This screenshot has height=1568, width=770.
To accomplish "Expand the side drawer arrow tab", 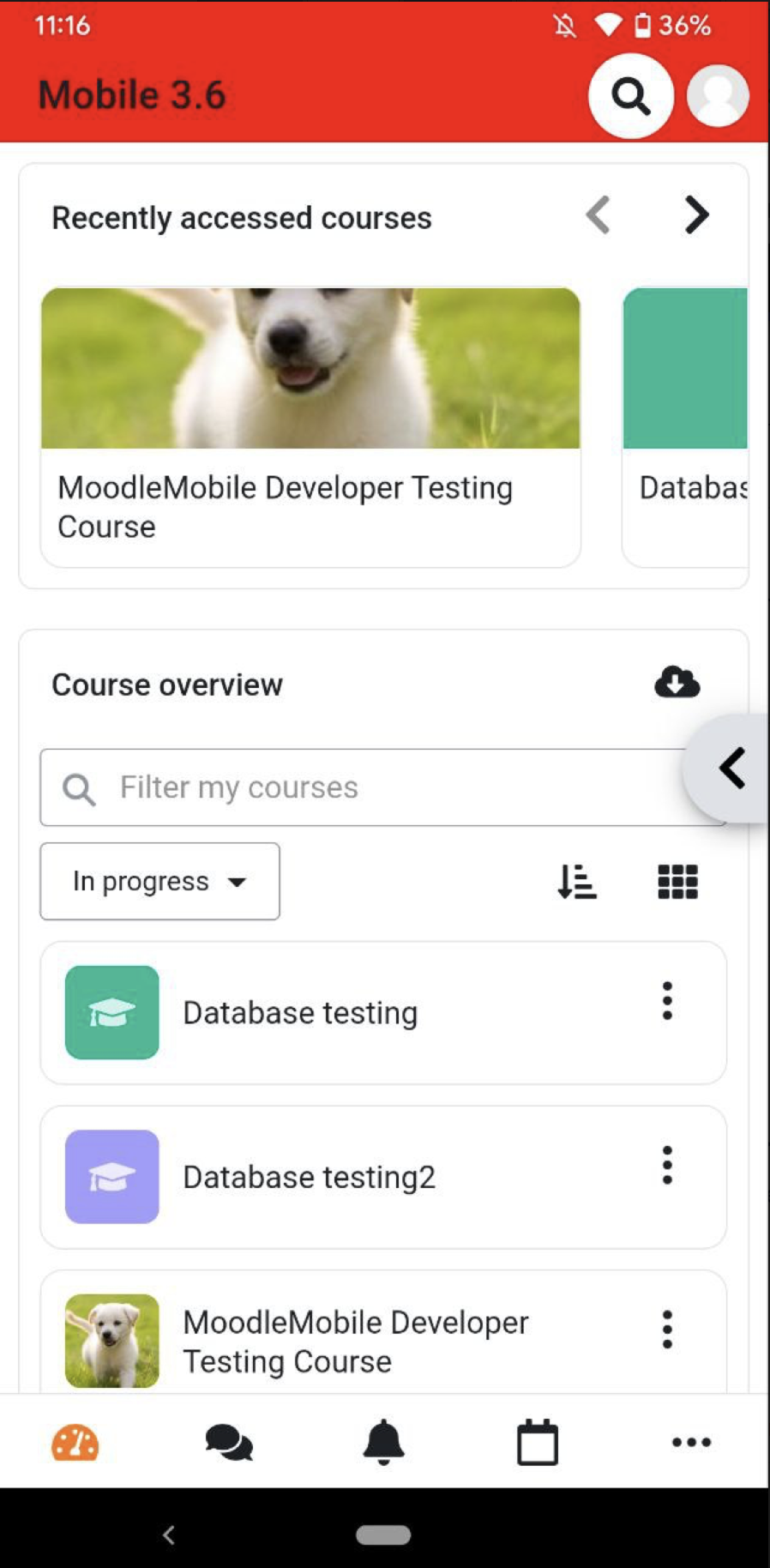I will tap(731, 769).
